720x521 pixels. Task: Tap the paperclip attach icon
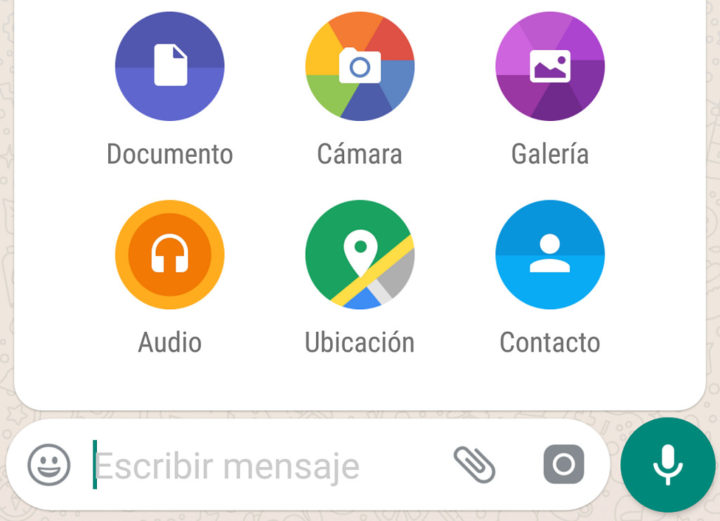tap(475, 465)
